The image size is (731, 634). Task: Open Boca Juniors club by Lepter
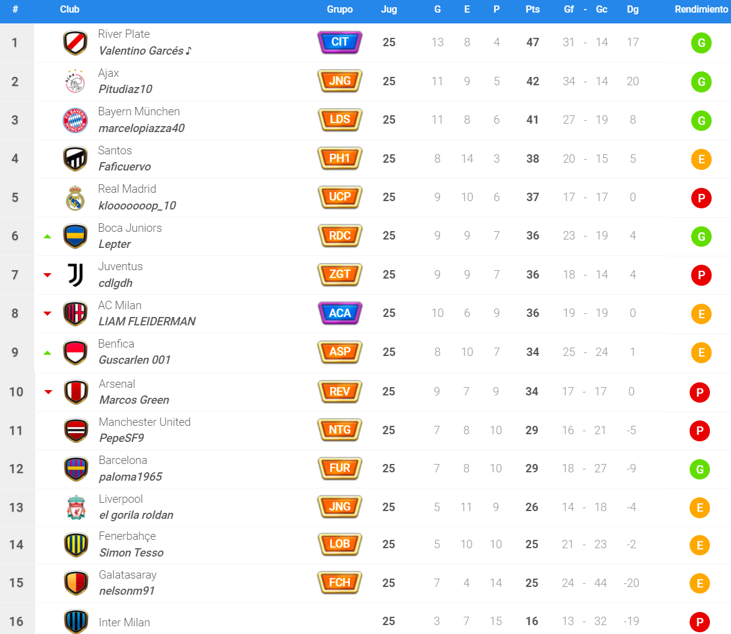click(x=129, y=228)
